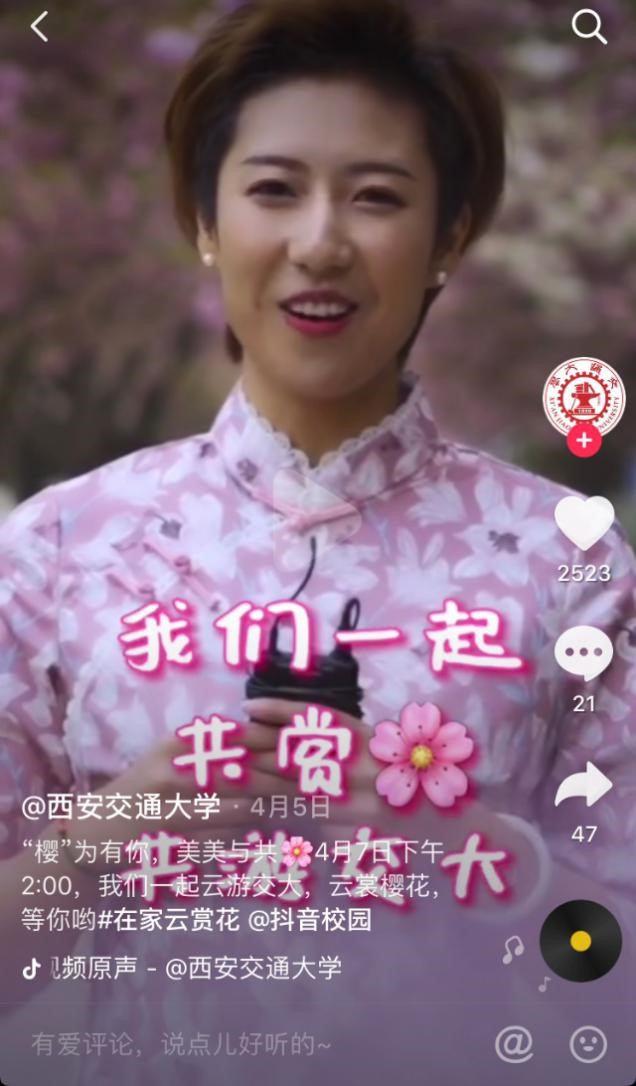
Task: Tap the @西安交通大学 username link
Action: pyautogui.click(x=121, y=808)
